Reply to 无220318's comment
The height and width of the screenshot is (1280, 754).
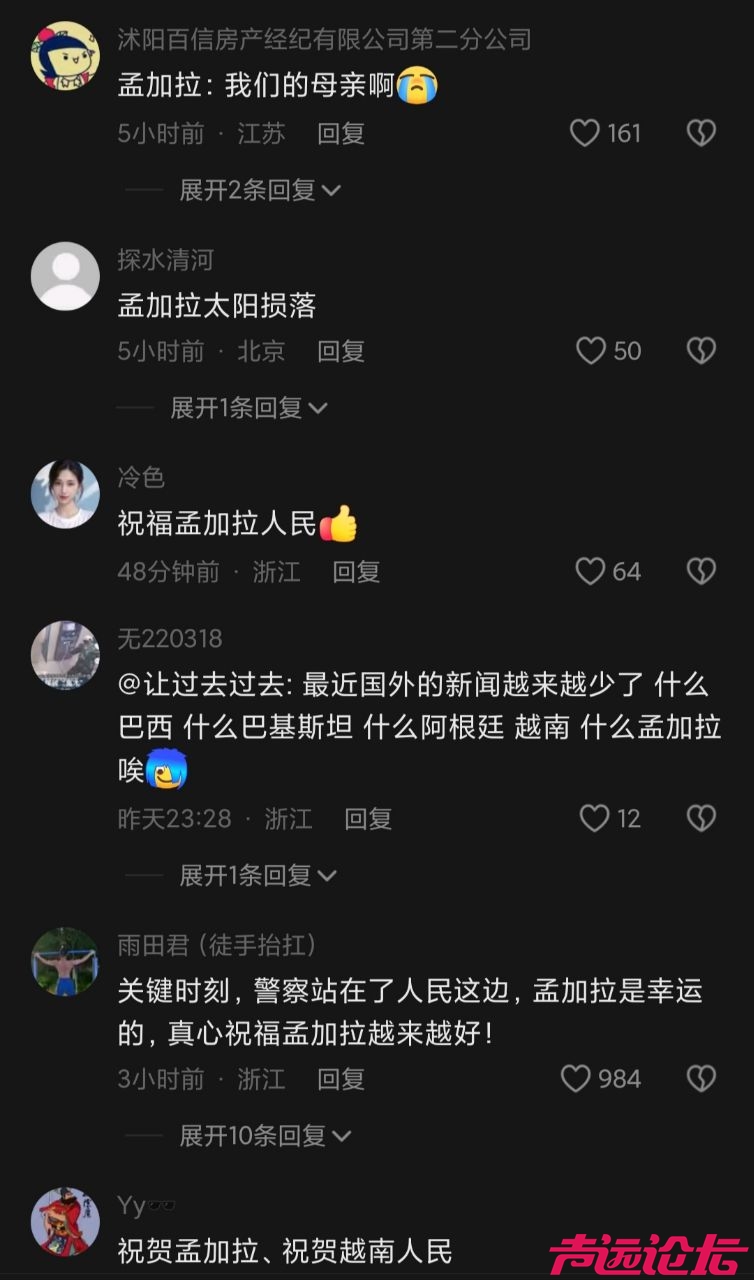click(x=368, y=819)
